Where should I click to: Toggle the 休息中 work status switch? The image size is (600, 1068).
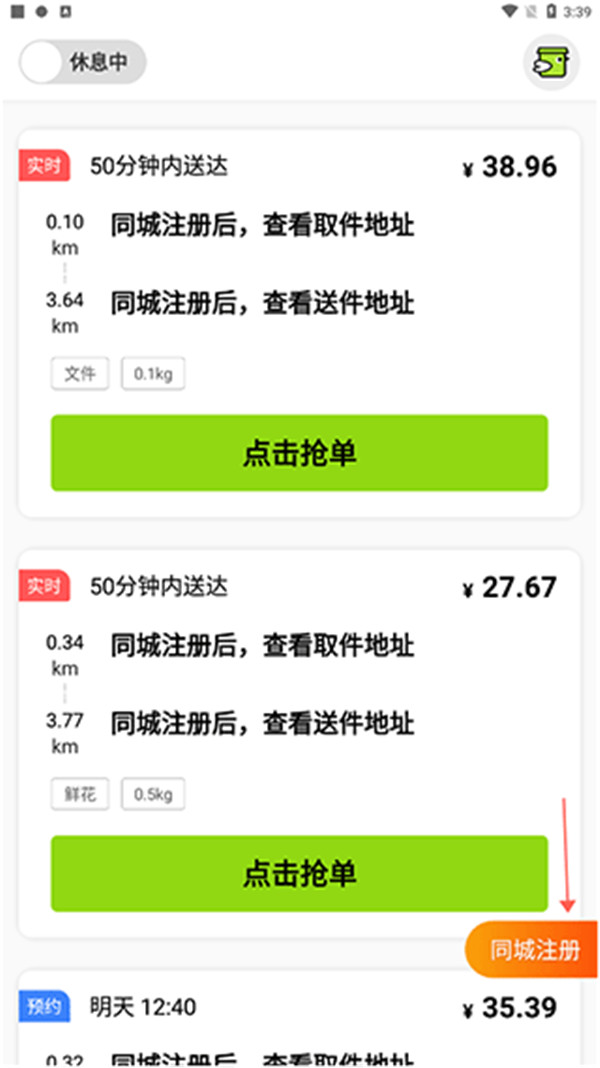(x=82, y=62)
